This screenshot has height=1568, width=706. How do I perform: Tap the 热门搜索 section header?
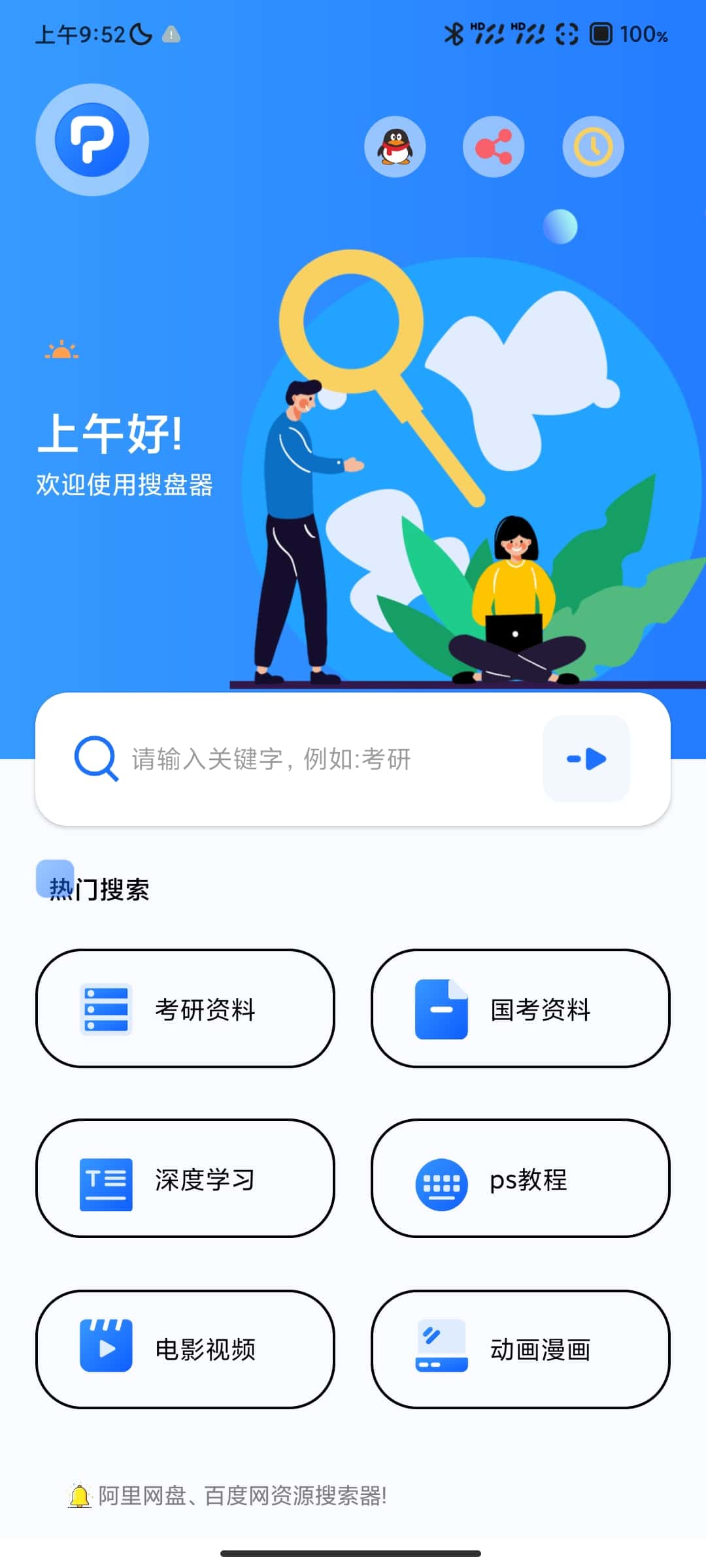pos(99,888)
